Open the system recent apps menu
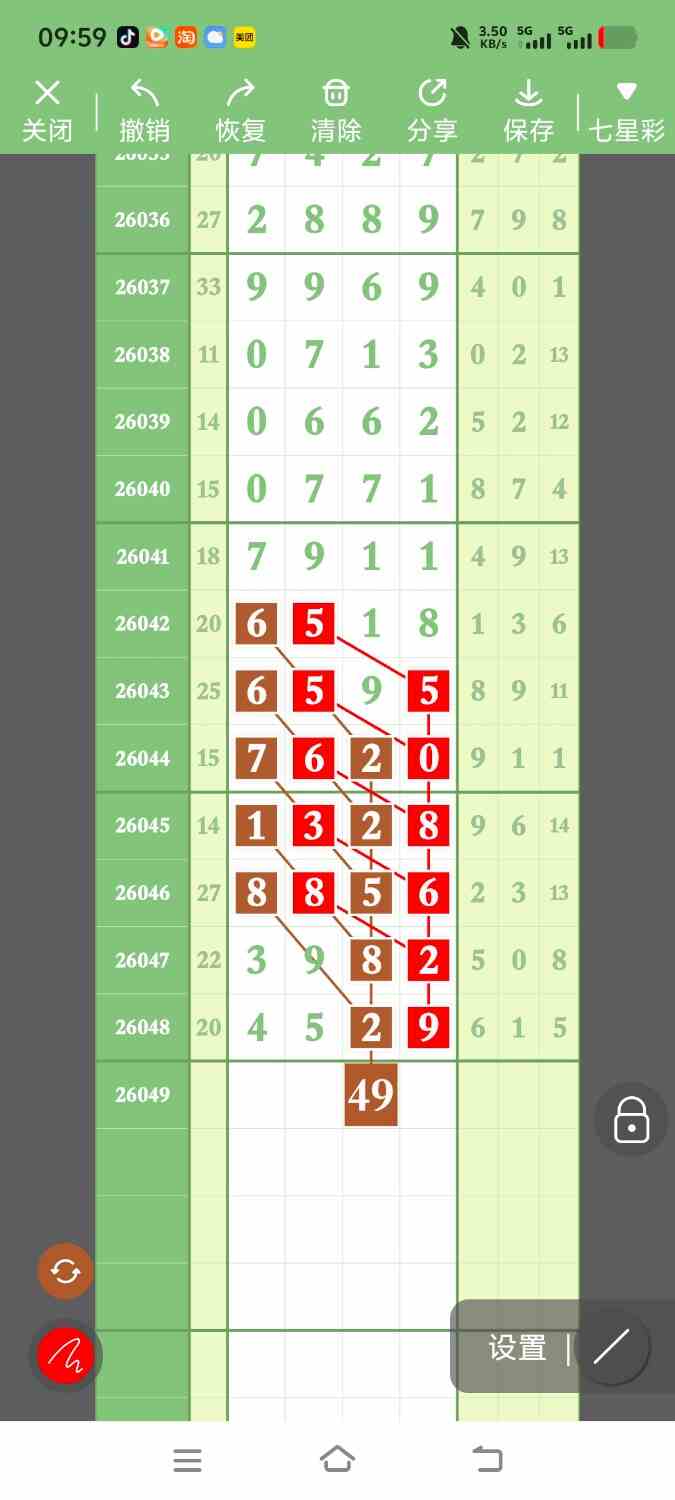The width and height of the screenshot is (675, 1500). (187, 1460)
